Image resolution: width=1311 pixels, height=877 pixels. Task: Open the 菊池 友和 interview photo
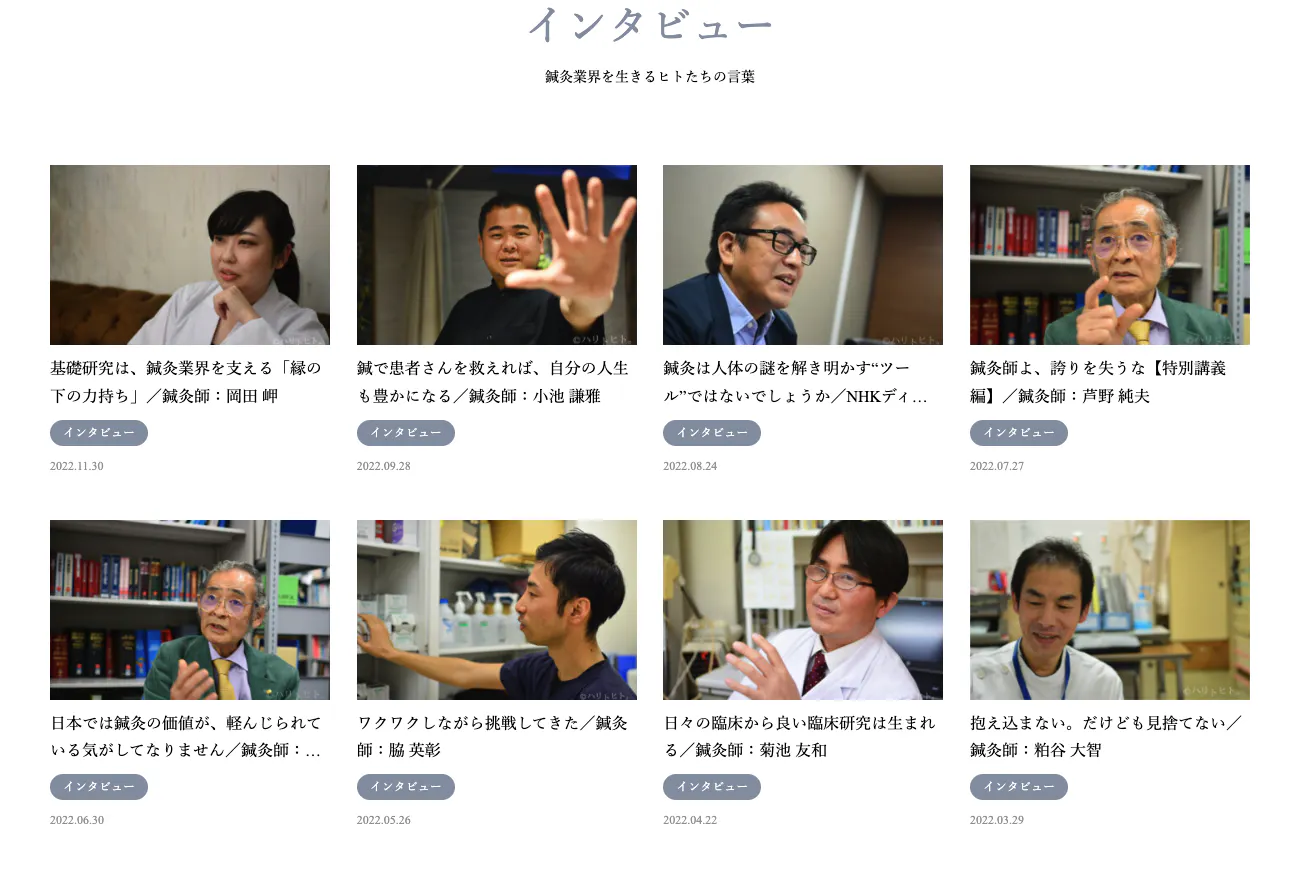802,609
